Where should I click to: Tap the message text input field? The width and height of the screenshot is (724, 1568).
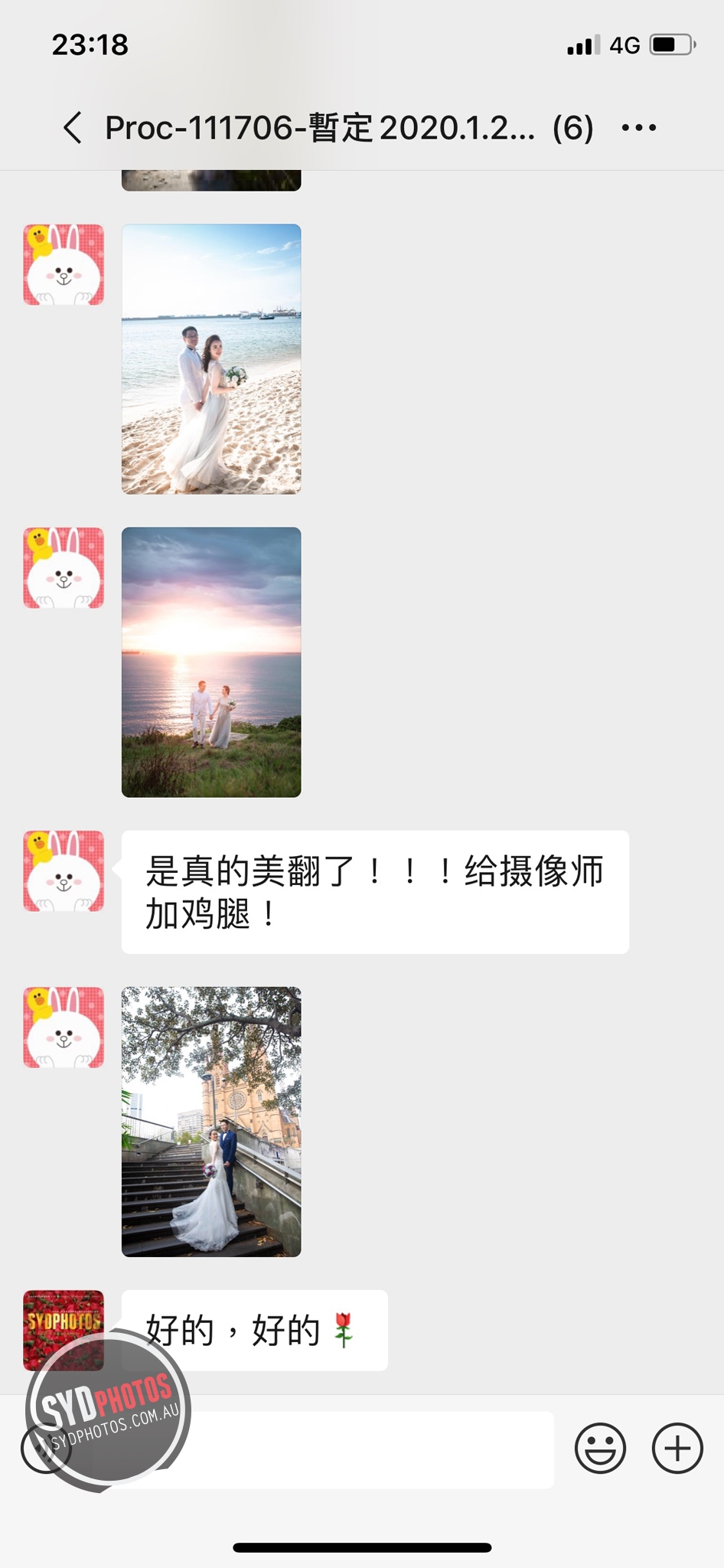click(321, 1449)
